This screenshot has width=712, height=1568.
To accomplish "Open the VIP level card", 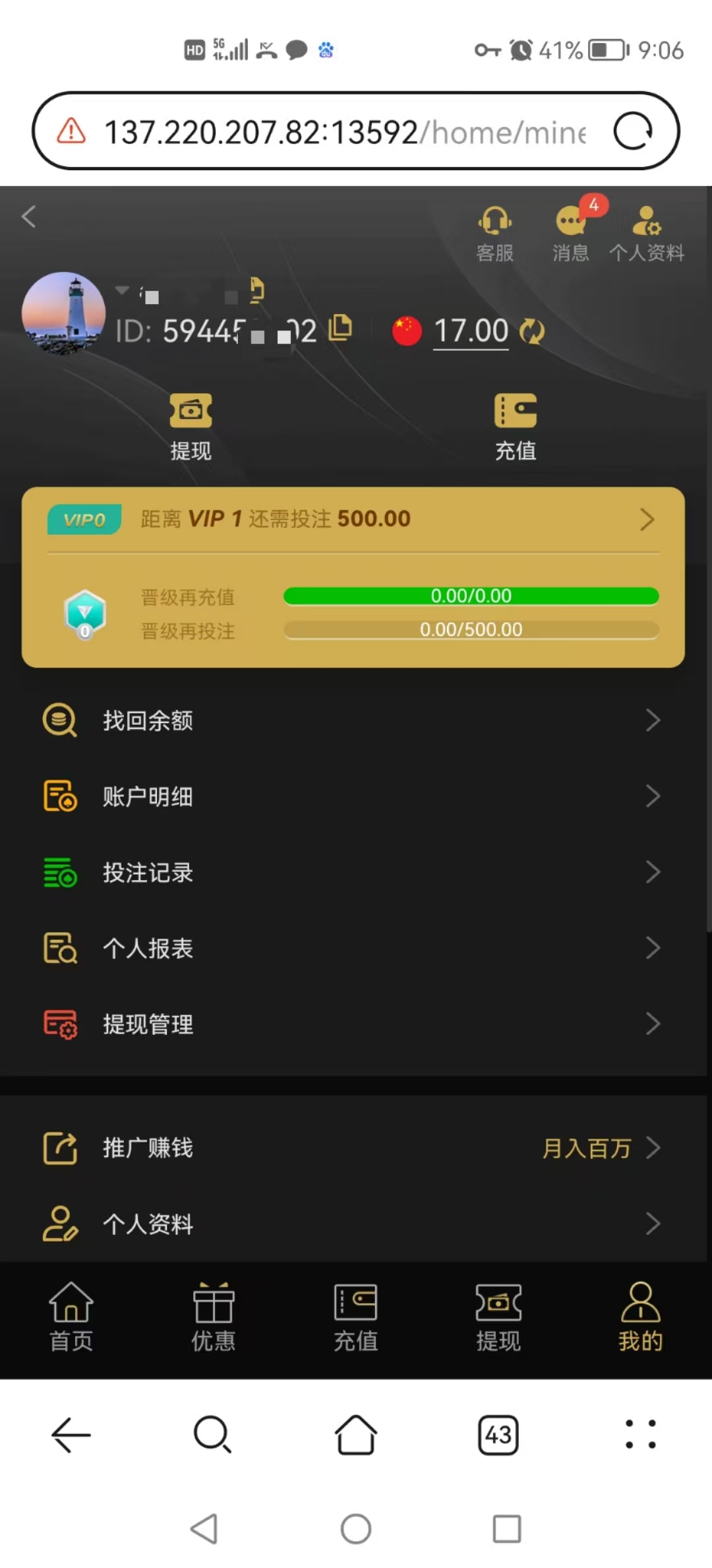I will pos(353,520).
